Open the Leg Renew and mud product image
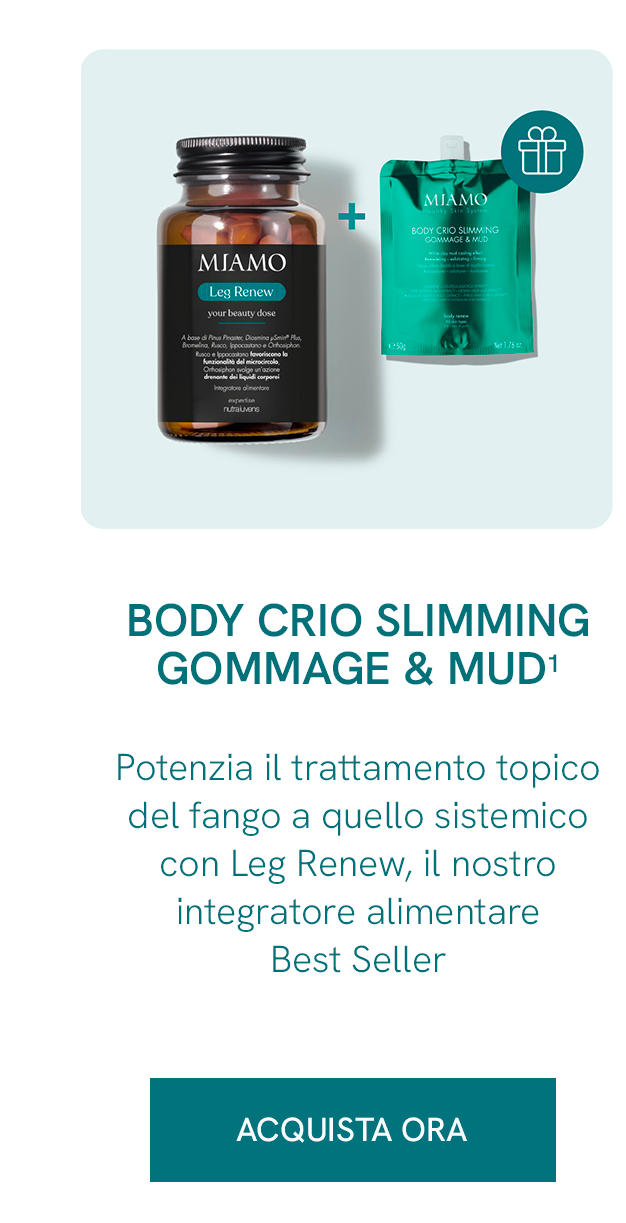This screenshot has height=1223, width=626. pos(346,289)
